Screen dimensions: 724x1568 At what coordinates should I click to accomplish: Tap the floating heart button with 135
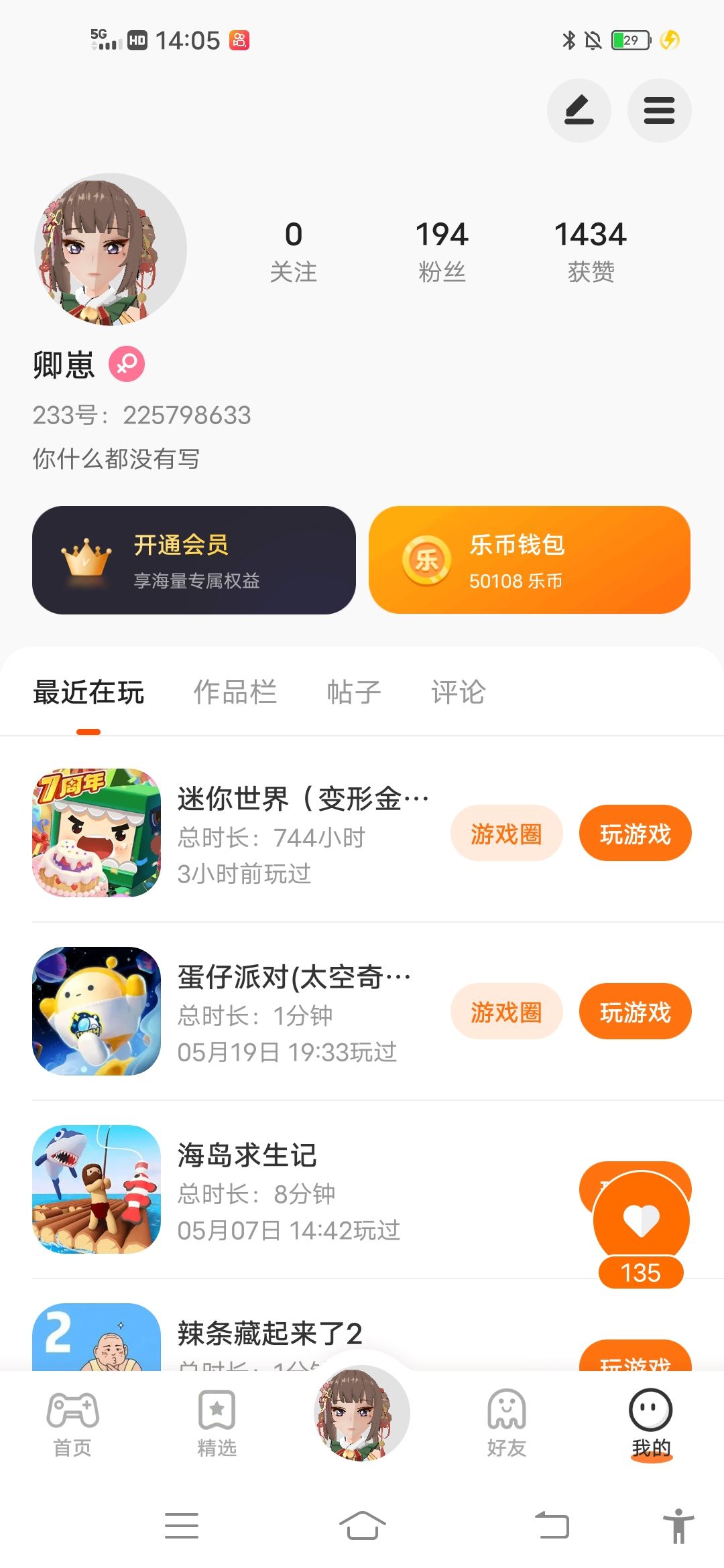(x=641, y=1221)
